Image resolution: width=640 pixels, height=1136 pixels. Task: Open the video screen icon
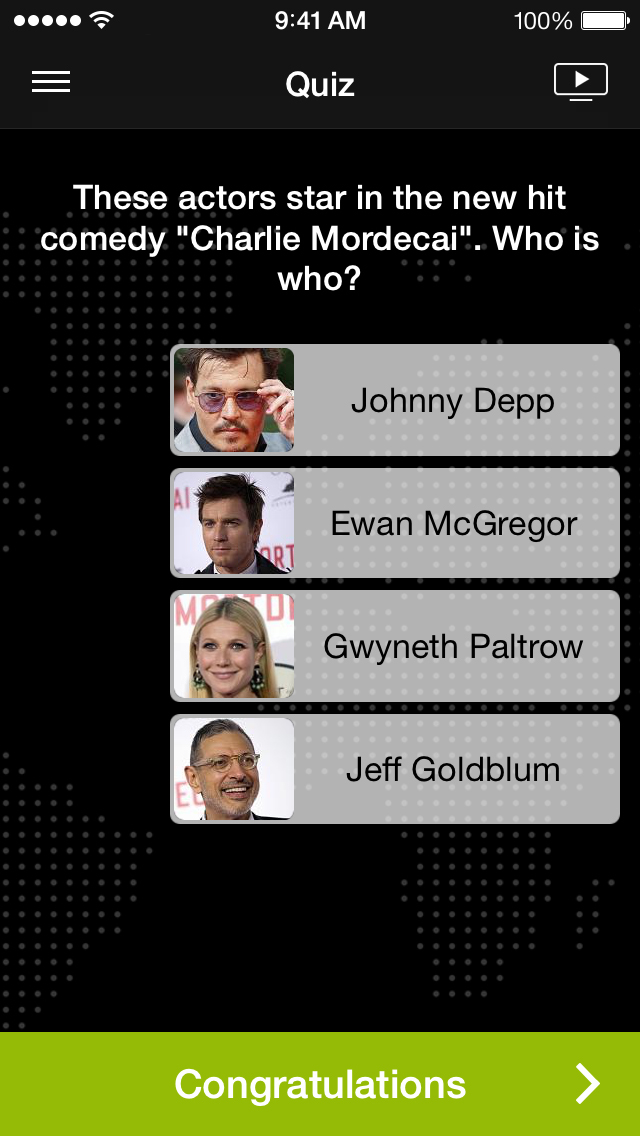581,83
